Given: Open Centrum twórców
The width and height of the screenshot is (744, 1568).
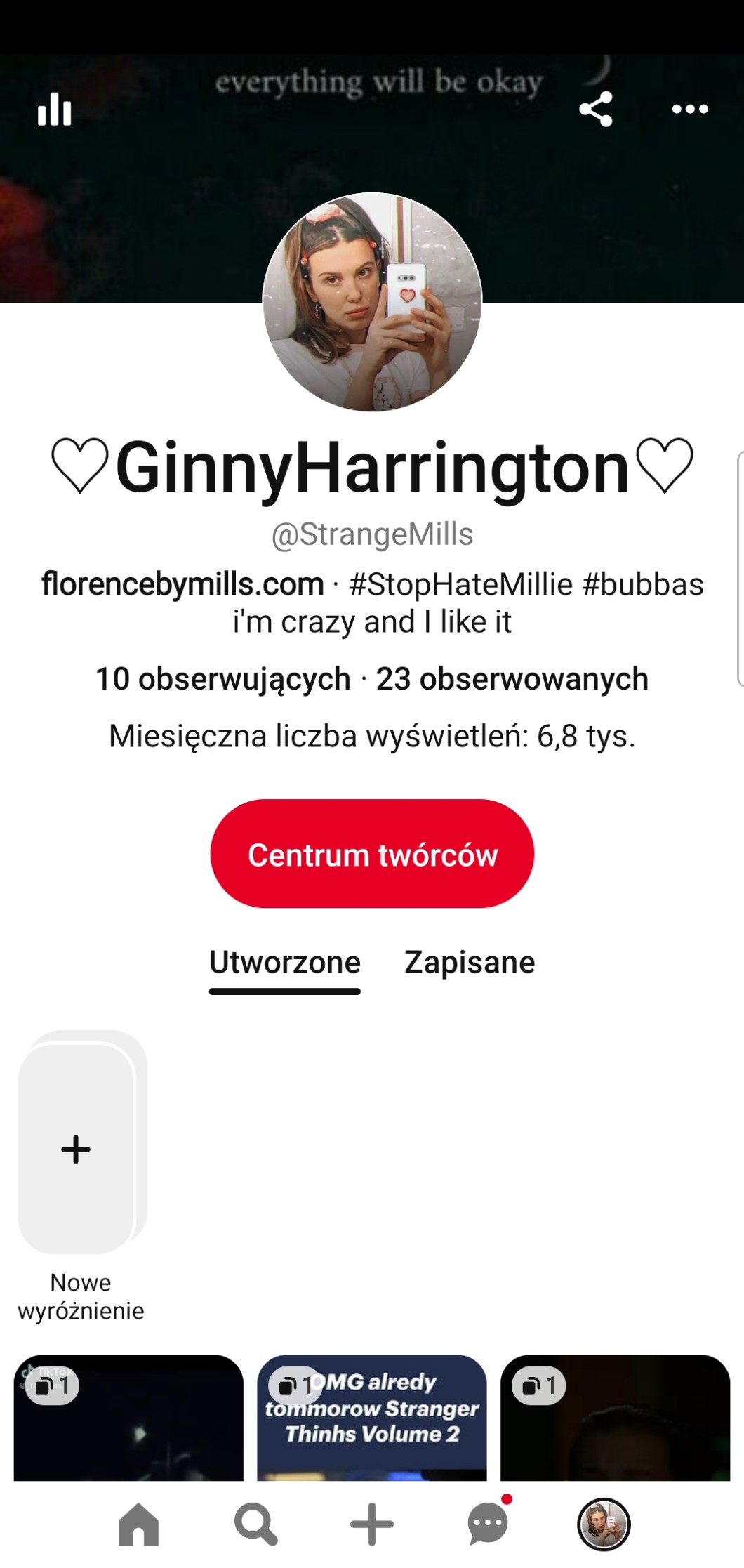Looking at the screenshot, I should 372,854.
